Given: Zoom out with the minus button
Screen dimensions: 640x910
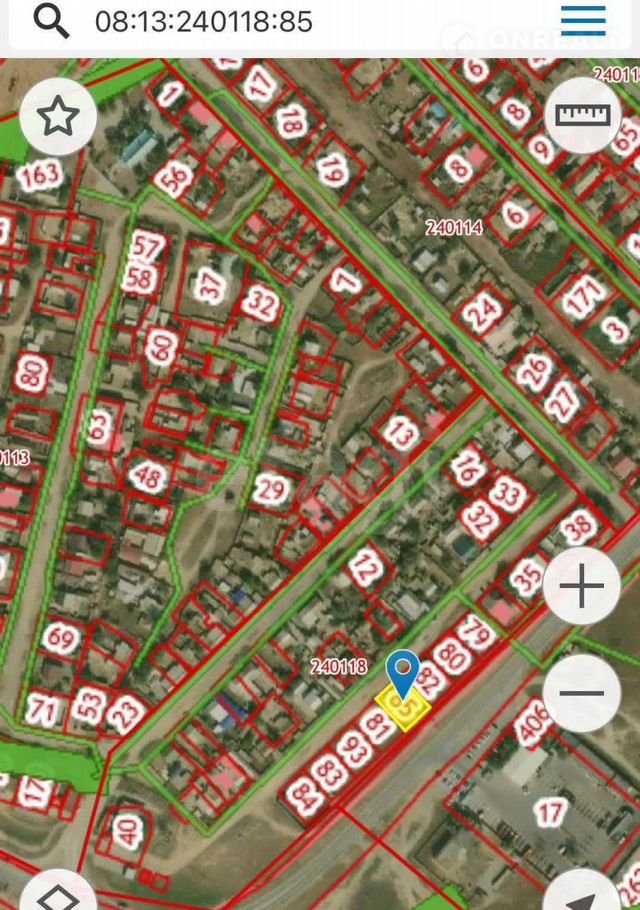Looking at the screenshot, I should 582,693.
